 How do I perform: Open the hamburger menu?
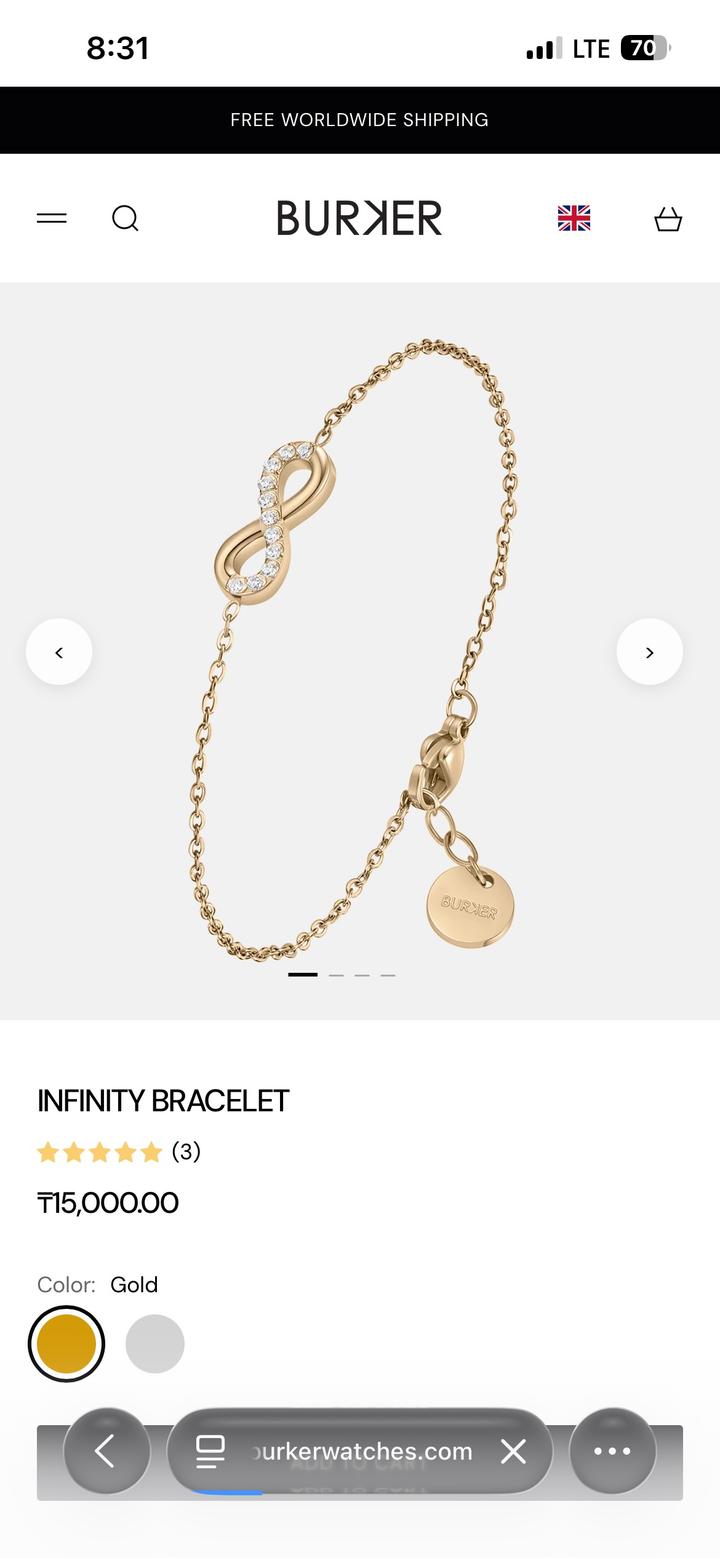tap(52, 218)
